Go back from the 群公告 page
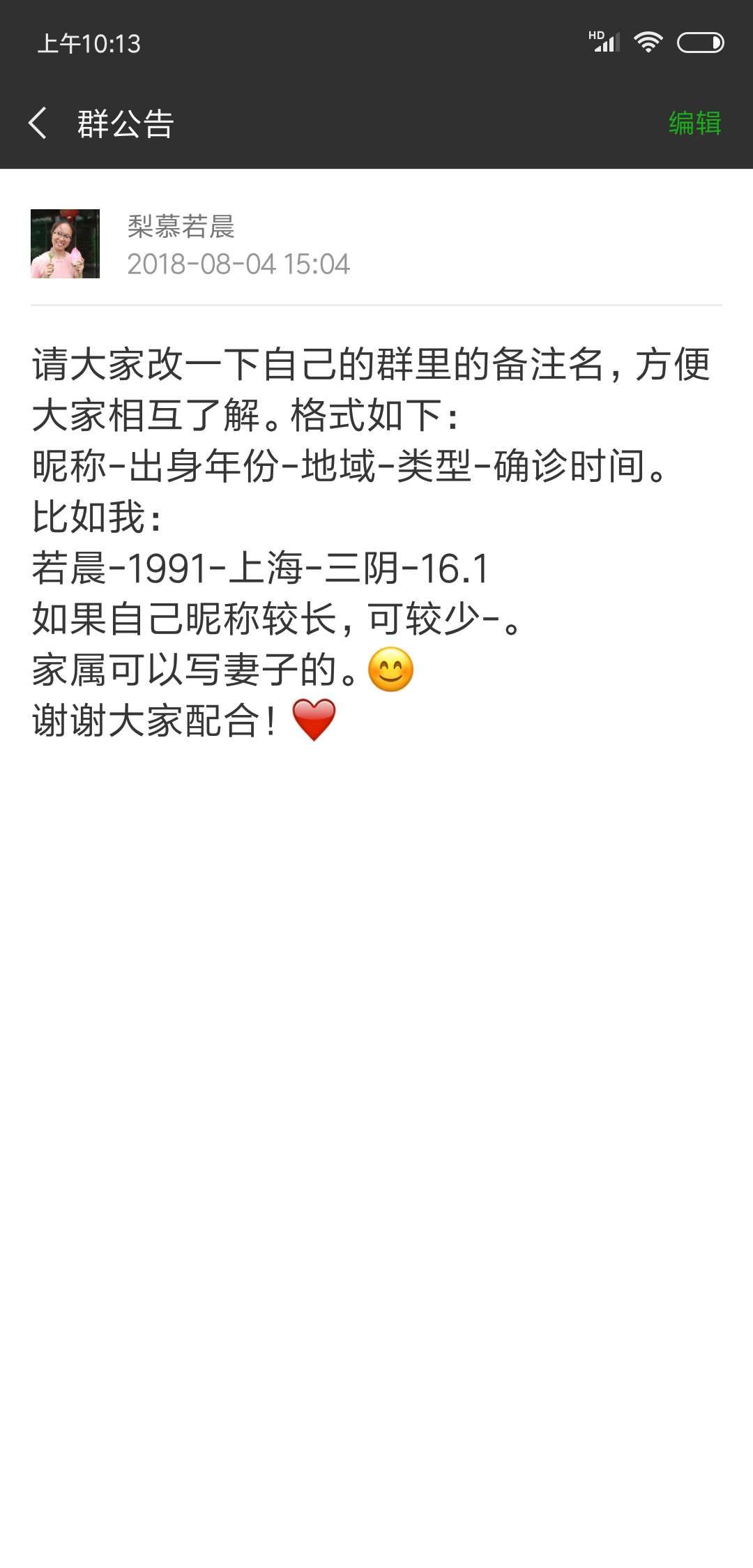The width and height of the screenshot is (753, 1568). (38, 123)
